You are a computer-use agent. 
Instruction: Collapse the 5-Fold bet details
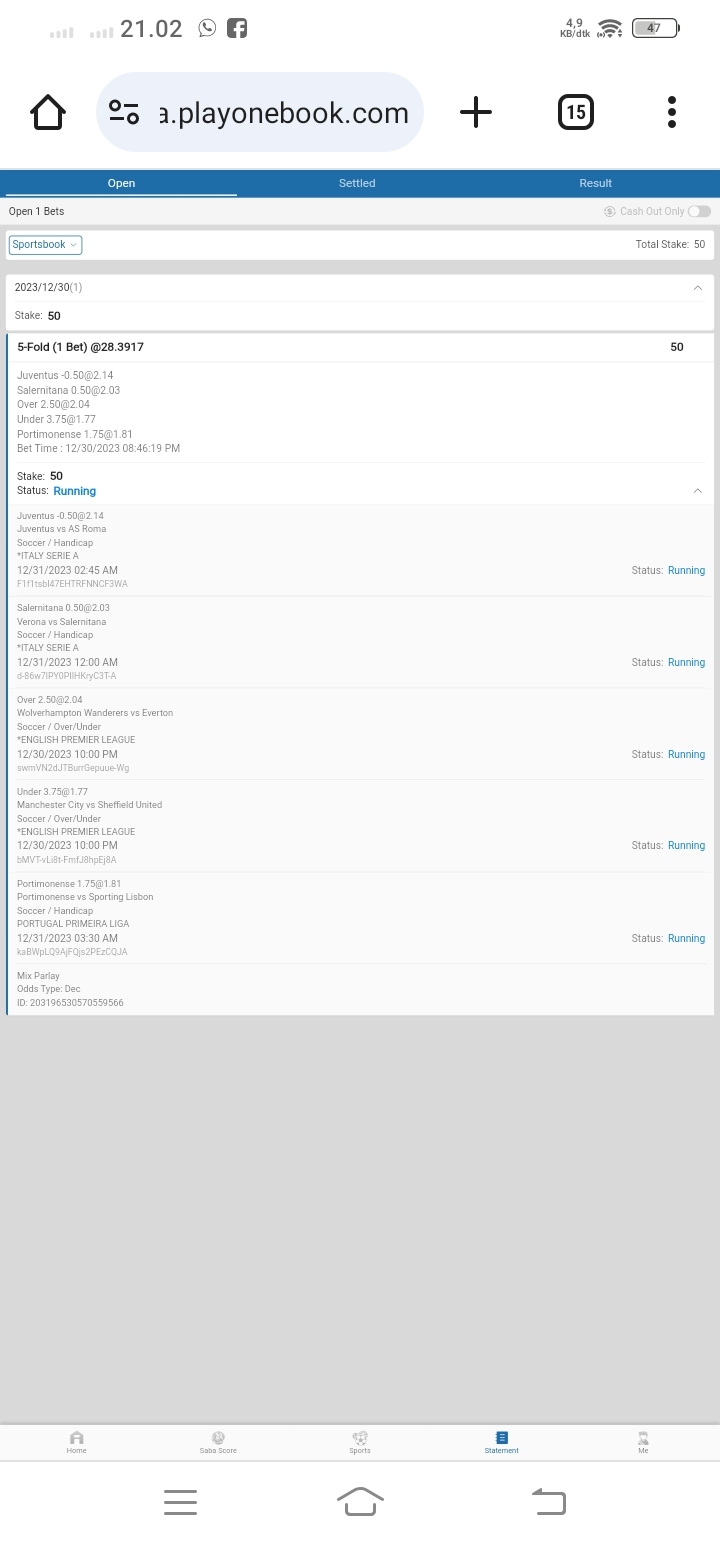pyautogui.click(x=697, y=491)
